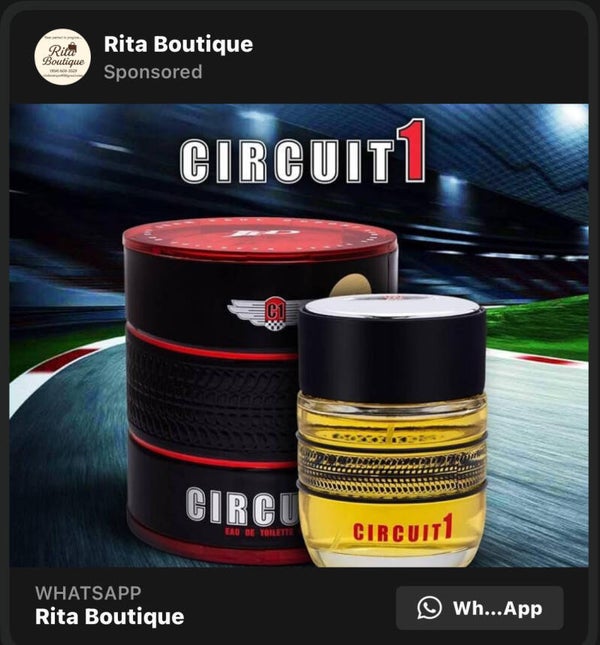Tap the WhatsApp button to message the seller
The image size is (600, 645).
[479, 608]
